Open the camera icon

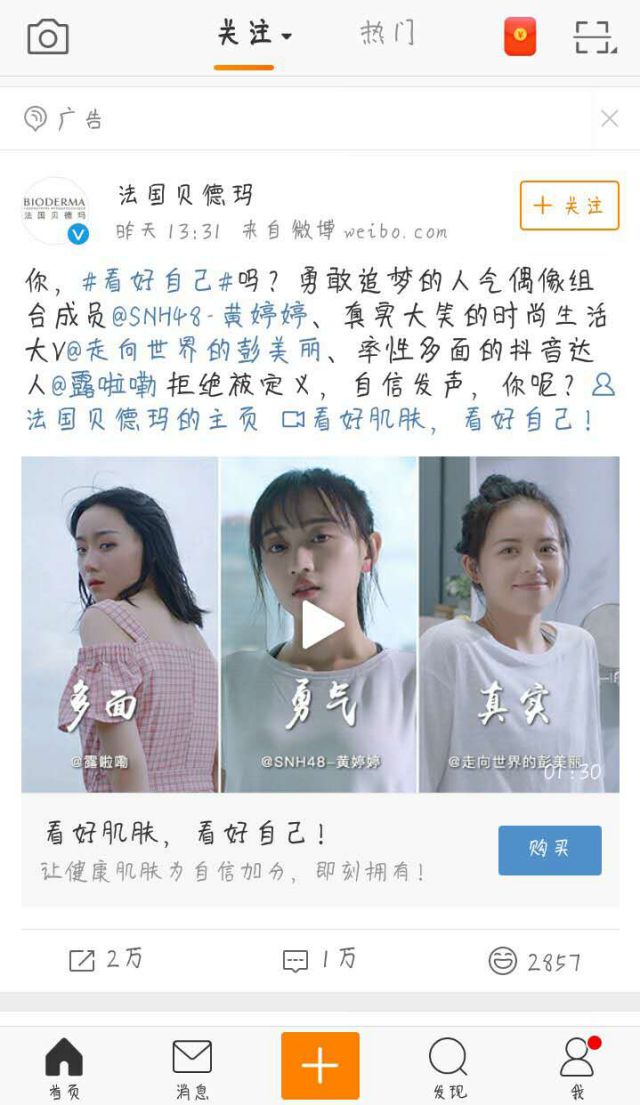(47, 37)
